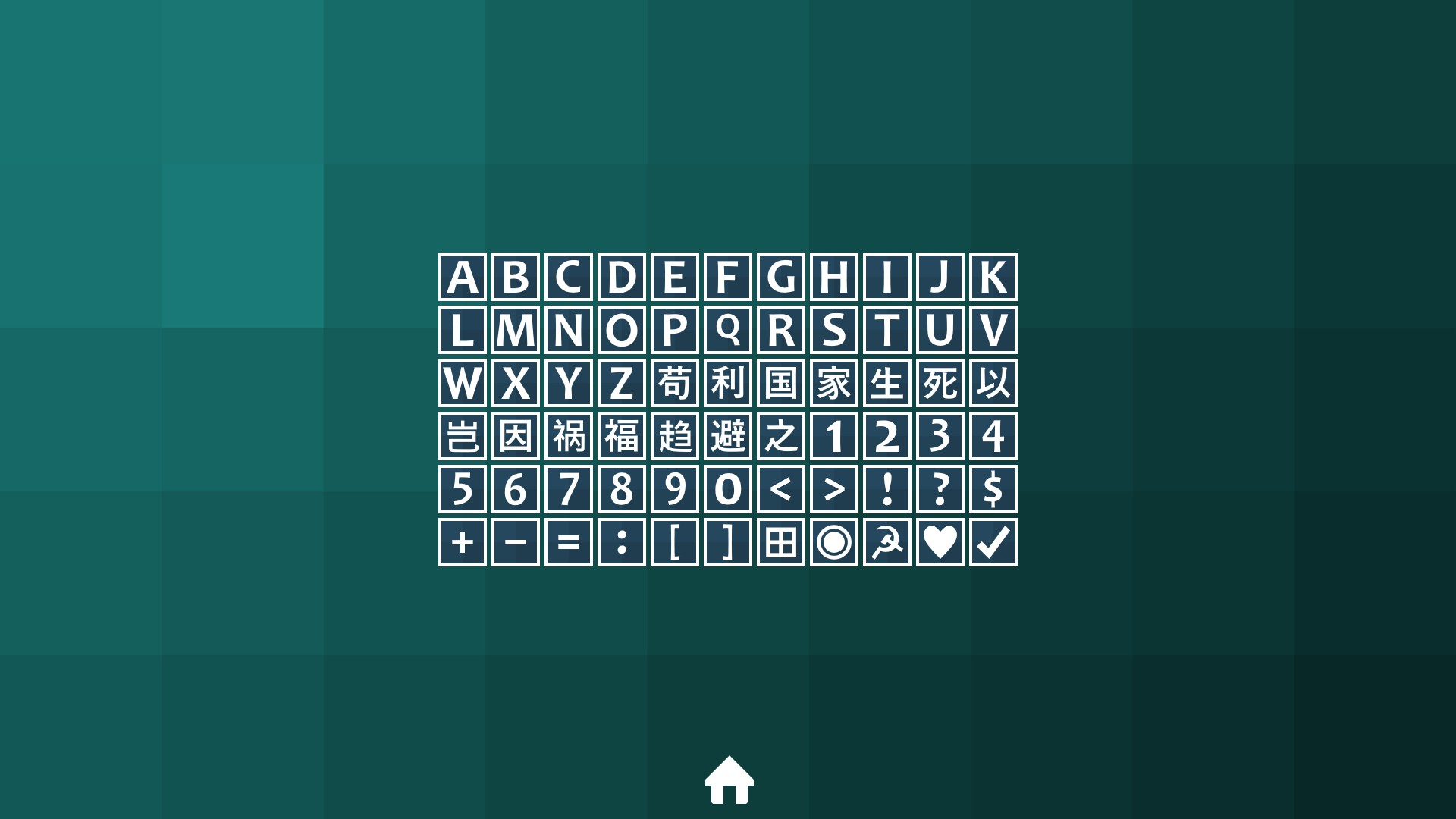Open the concentric circle tile

(834, 542)
